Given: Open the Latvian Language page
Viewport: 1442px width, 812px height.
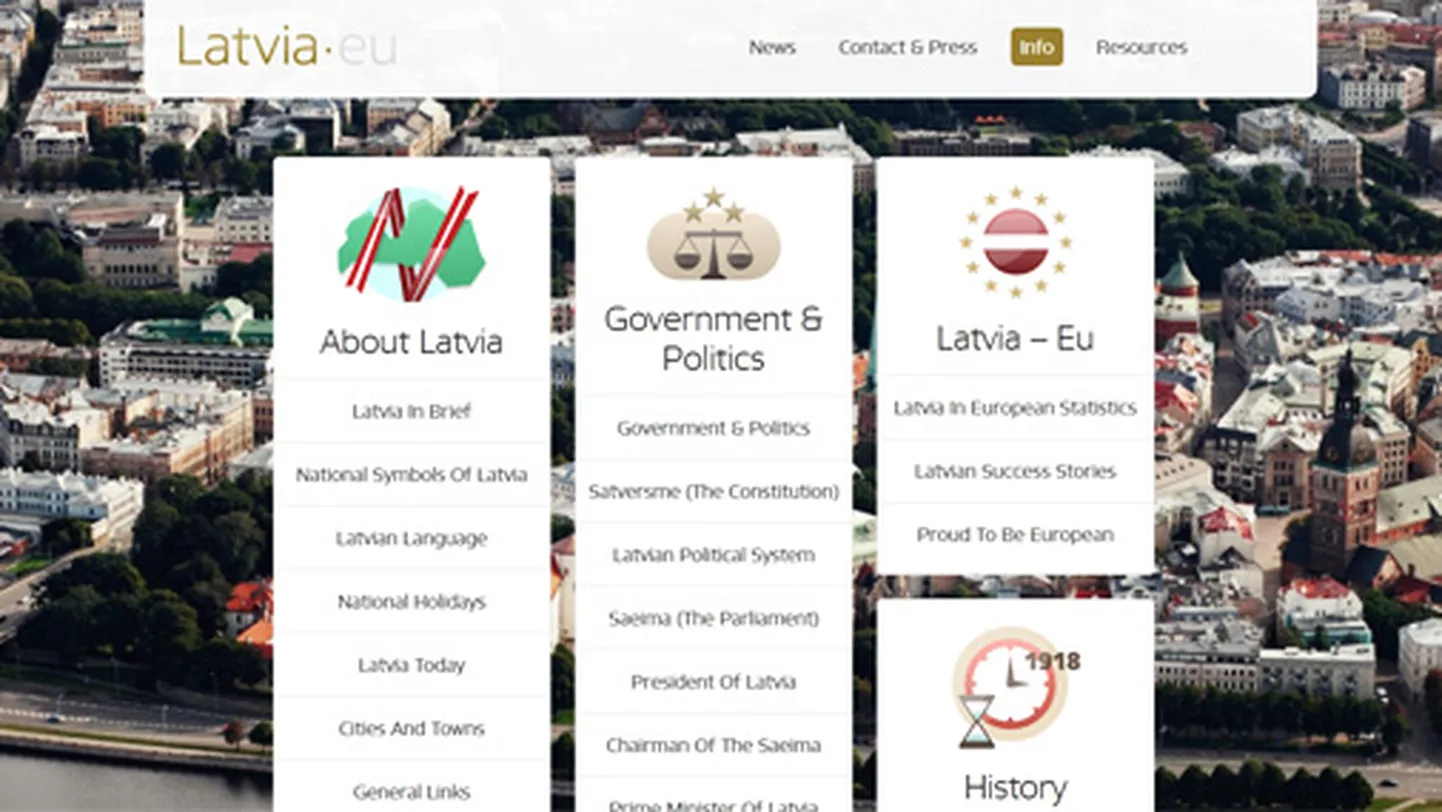Looking at the screenshot, I should tap(411, 538).
